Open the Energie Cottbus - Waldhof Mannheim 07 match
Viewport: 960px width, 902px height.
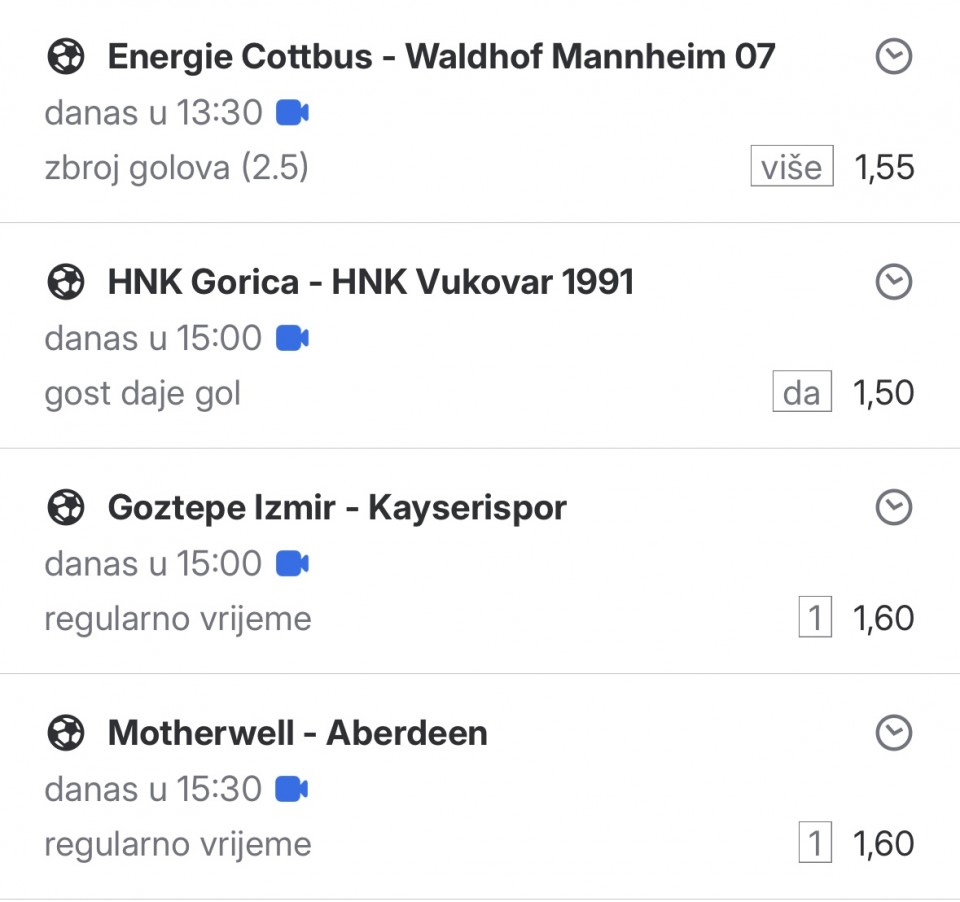click(x=440, y=57)
